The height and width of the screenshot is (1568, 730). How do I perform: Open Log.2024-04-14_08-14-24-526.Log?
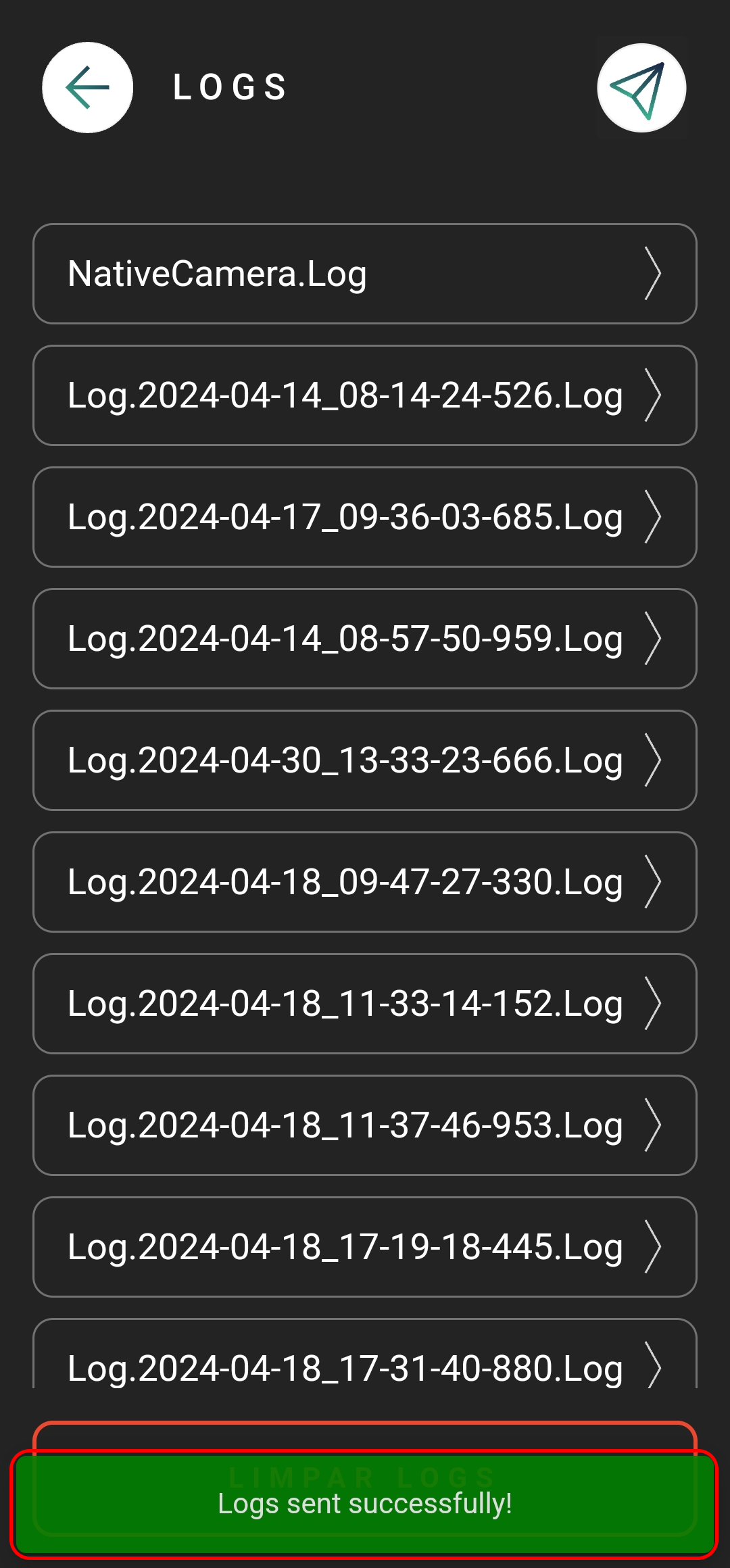click(365, 395)
